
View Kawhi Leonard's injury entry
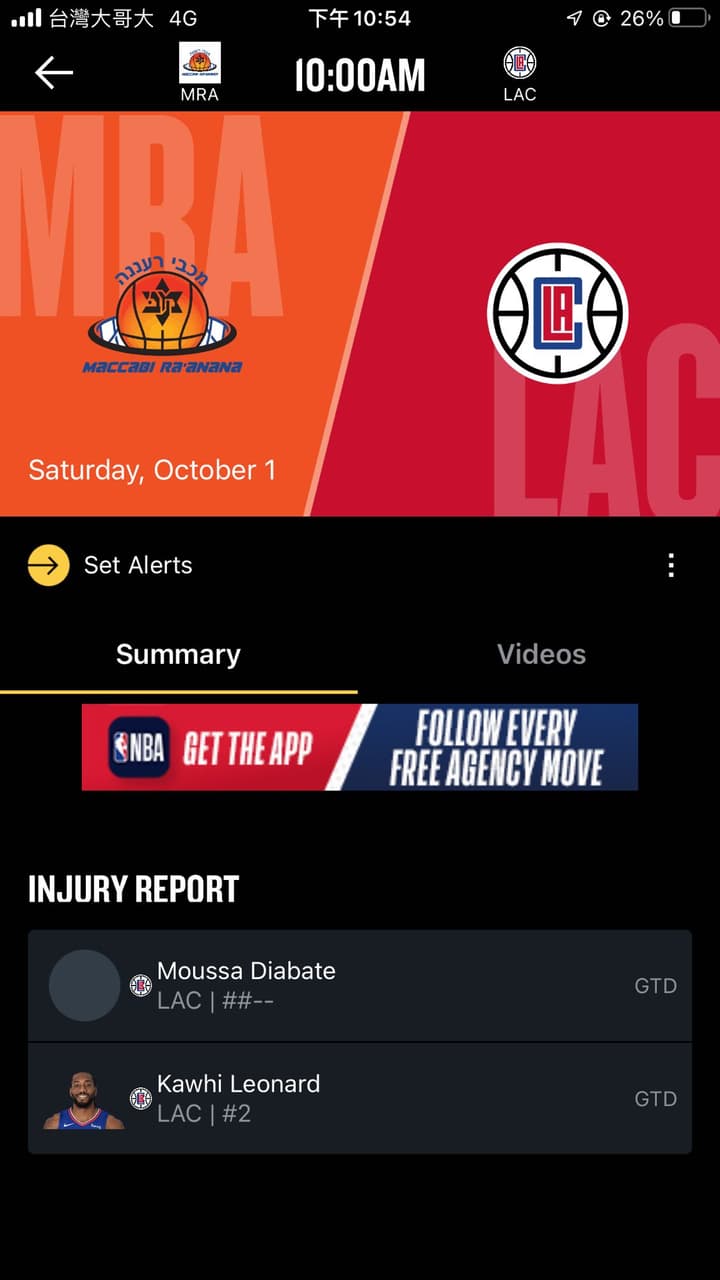[360, 1099]
